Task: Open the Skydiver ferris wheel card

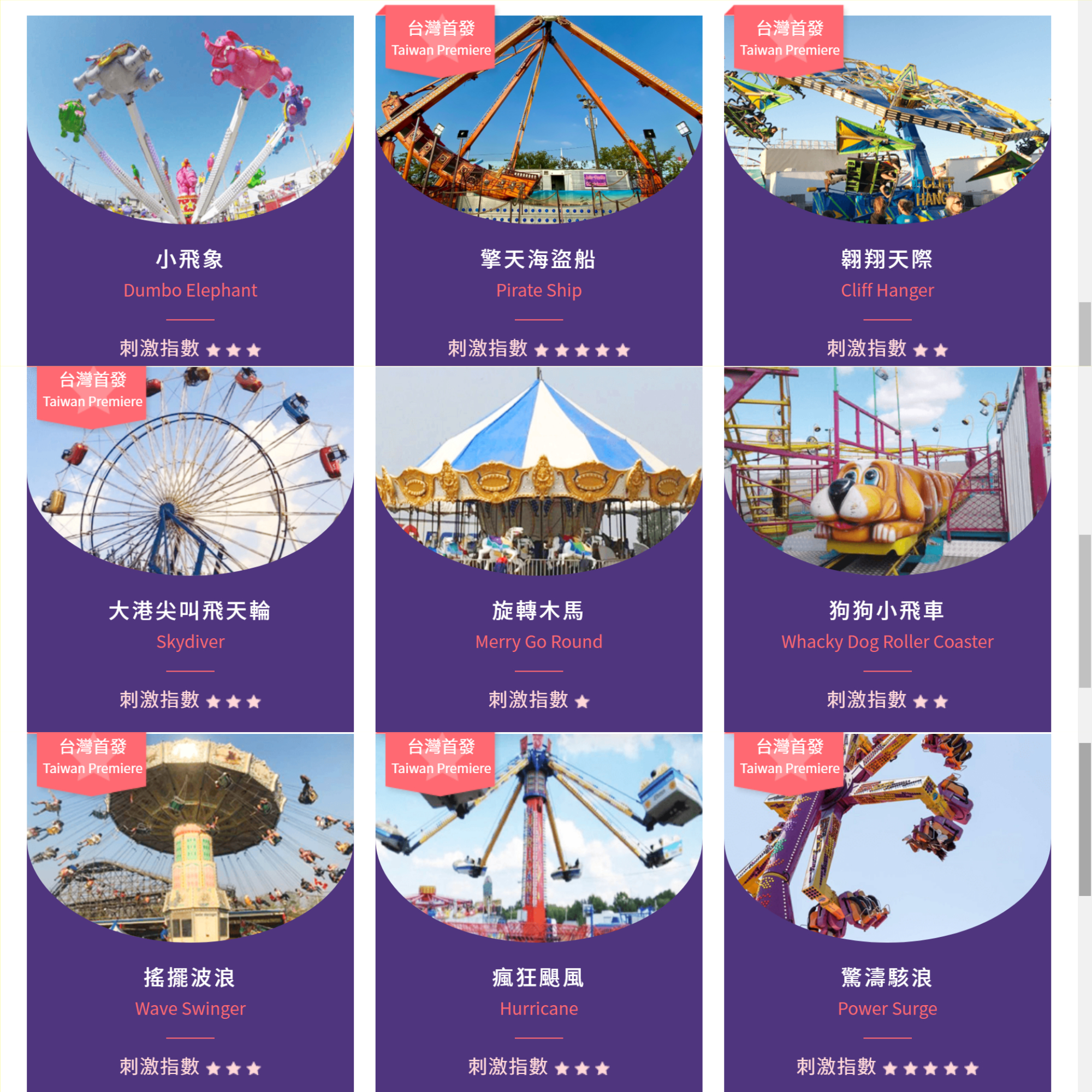Action: [x=190, y=548]
